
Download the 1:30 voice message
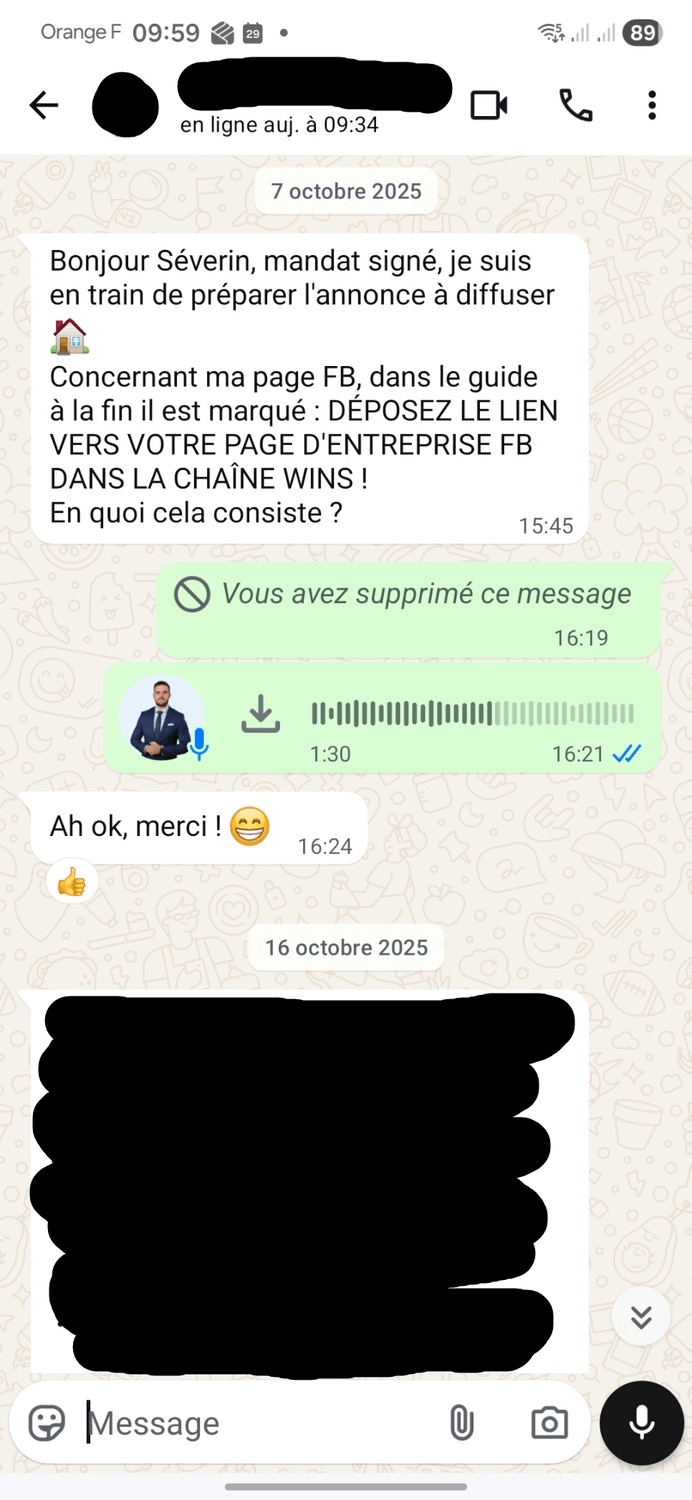261,714
